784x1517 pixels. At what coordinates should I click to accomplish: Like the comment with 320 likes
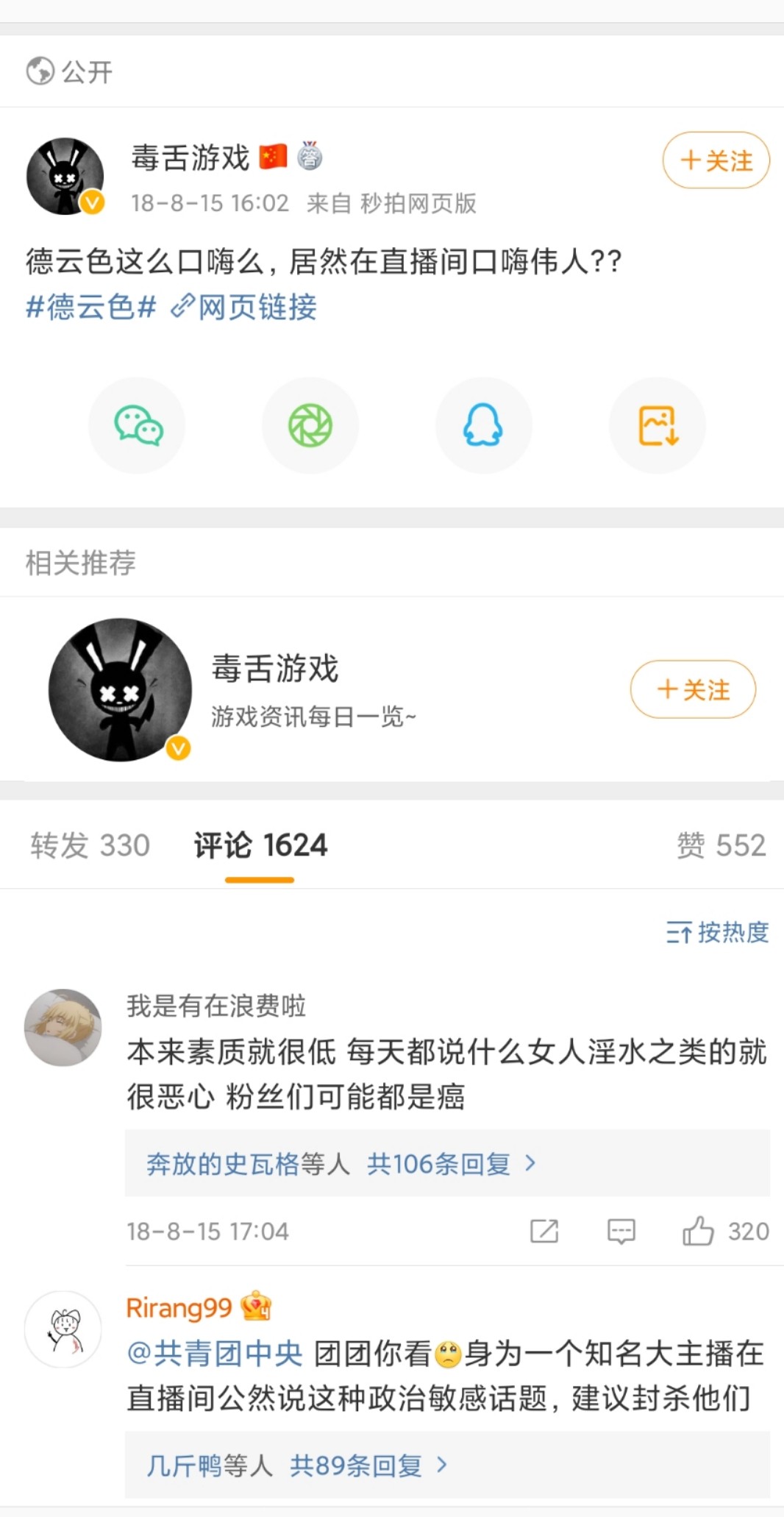pyautogui.click(x=700, y=1231)
